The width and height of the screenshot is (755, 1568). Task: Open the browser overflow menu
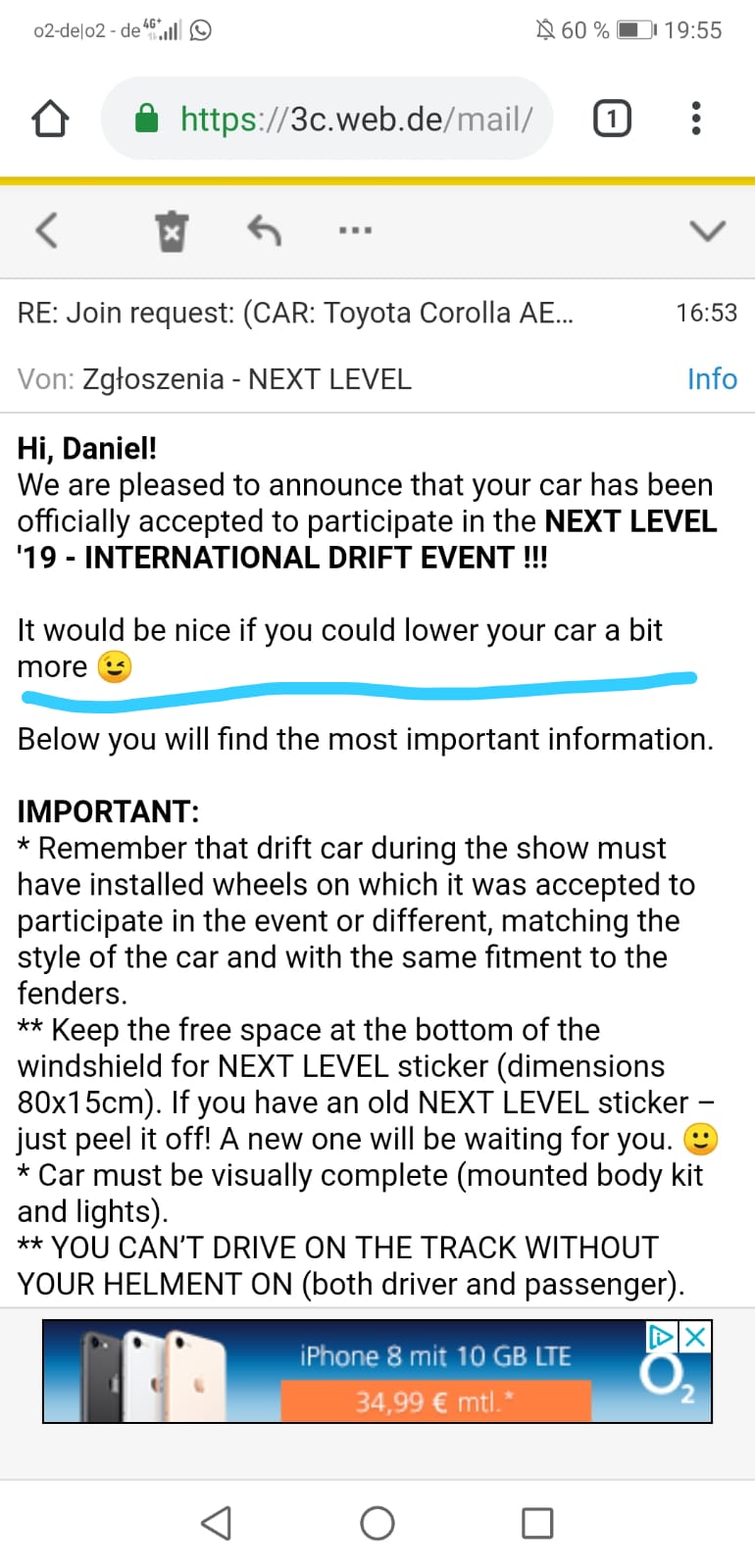point(696,119)
